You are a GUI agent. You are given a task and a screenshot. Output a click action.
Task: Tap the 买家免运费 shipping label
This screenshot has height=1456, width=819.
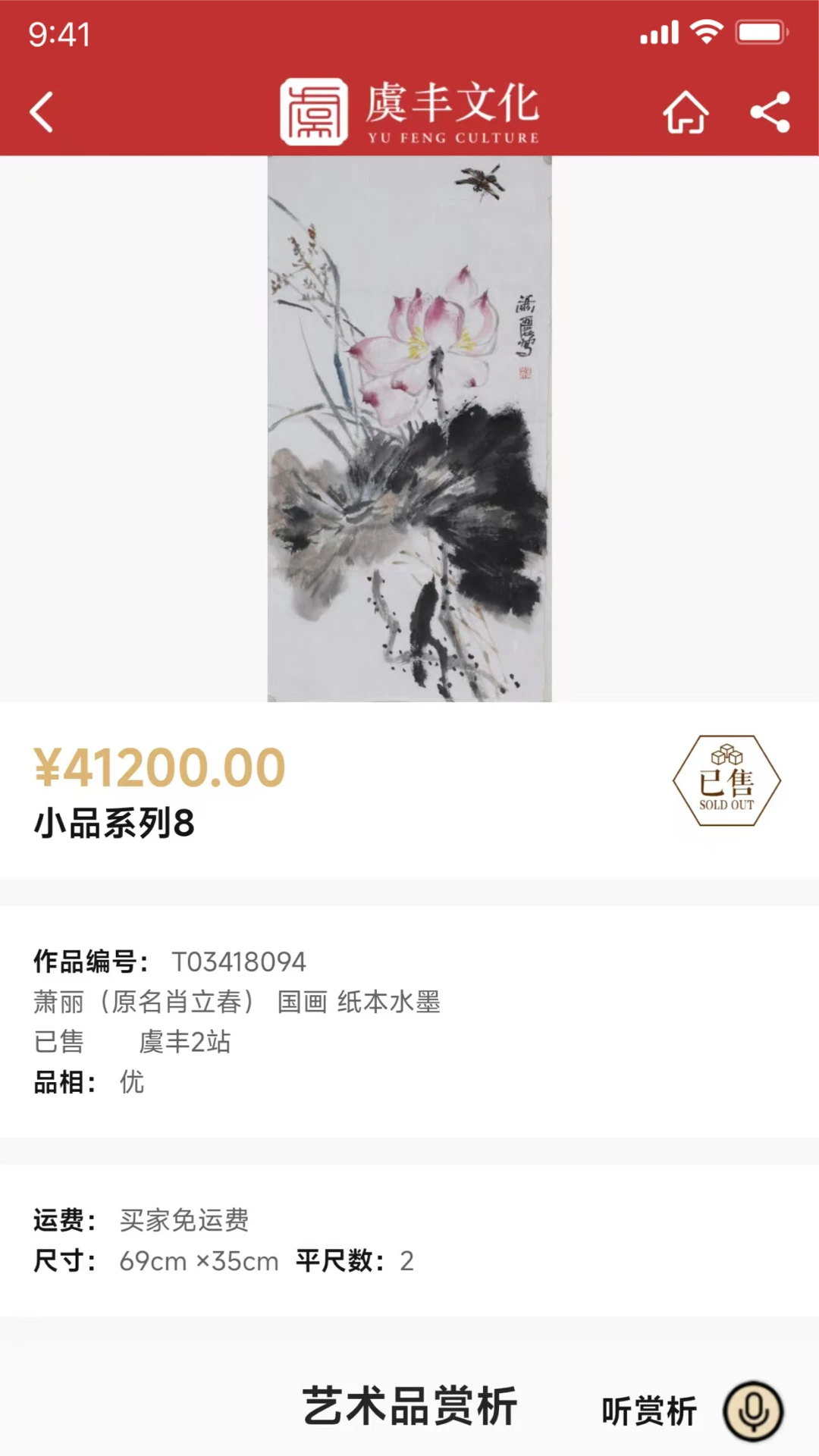click(185, 1220)
